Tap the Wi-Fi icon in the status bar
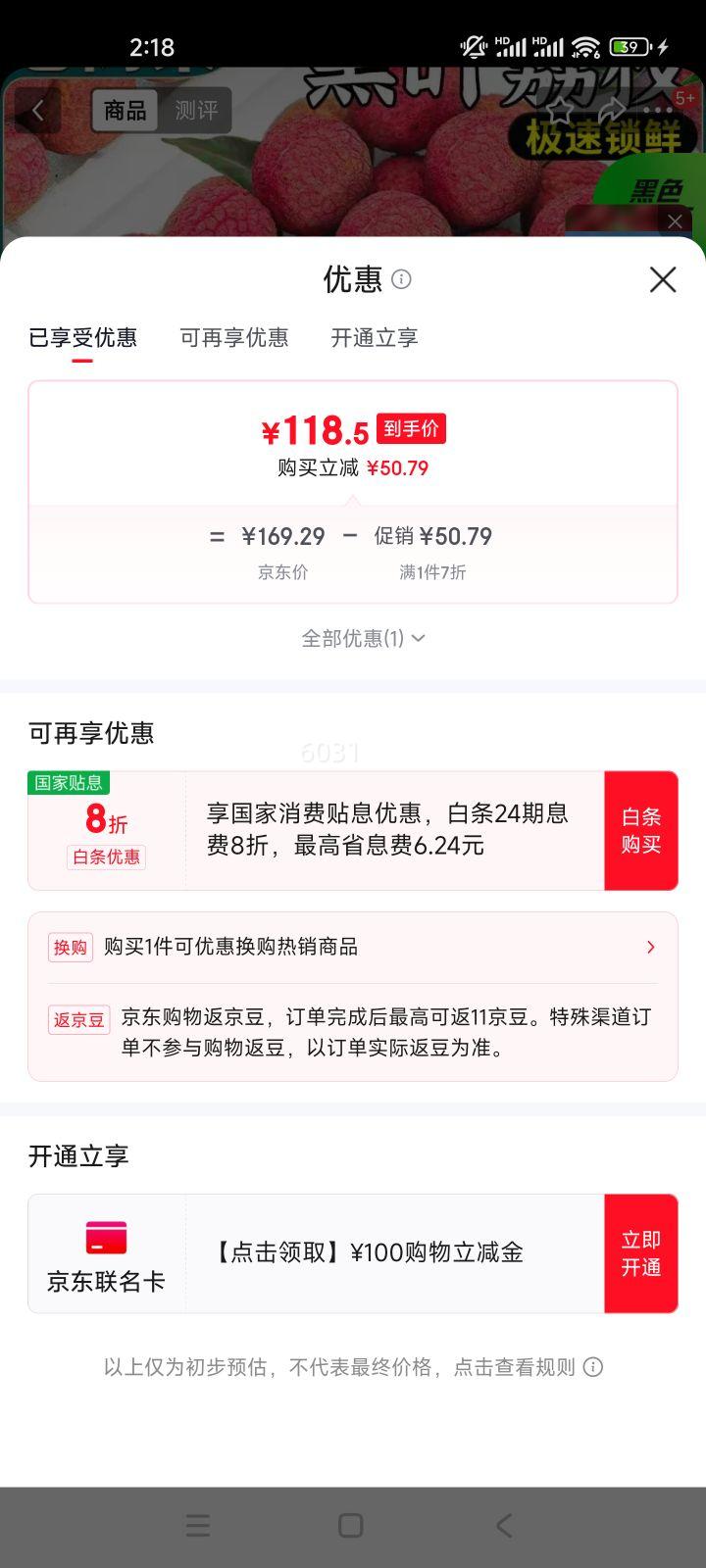 point(587,45)
